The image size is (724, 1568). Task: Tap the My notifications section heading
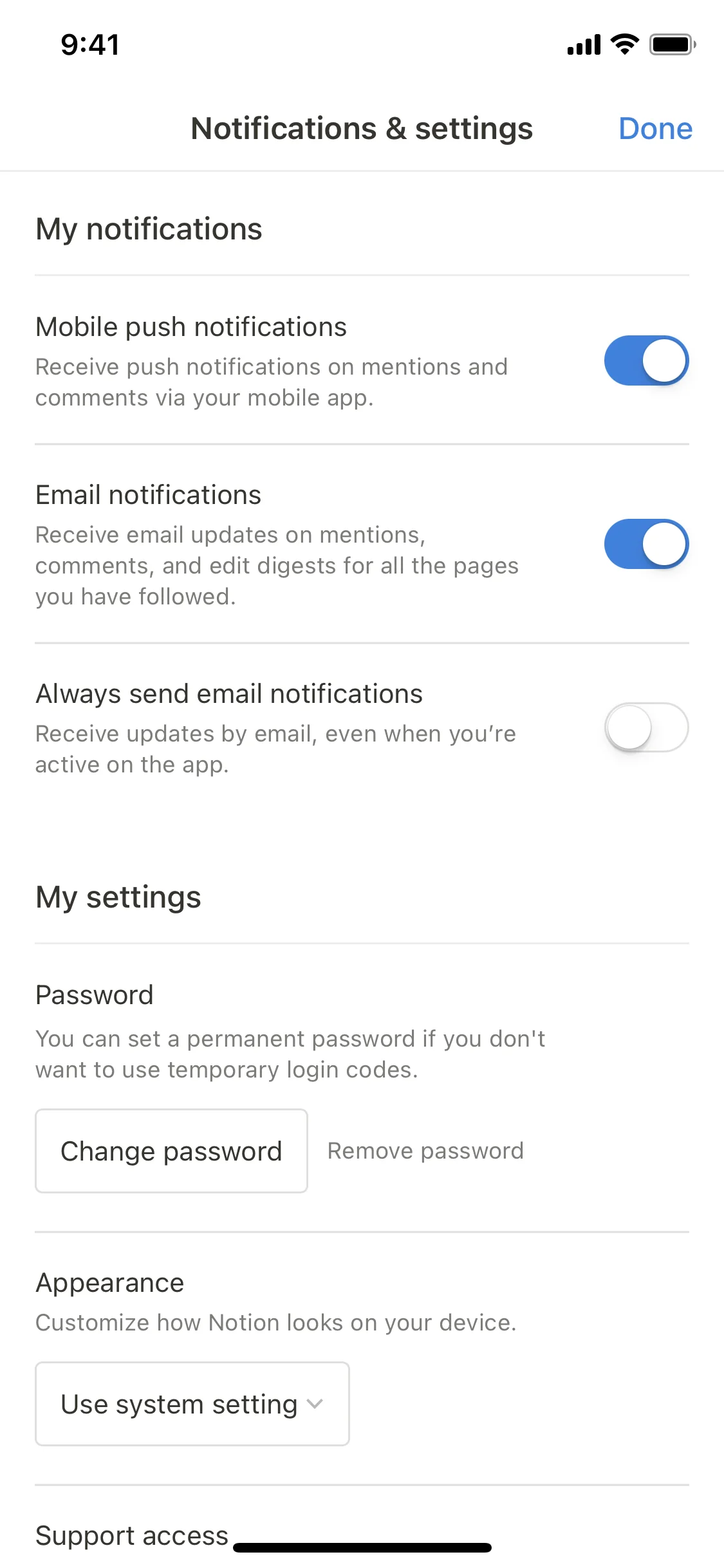(x=149, y=229)
